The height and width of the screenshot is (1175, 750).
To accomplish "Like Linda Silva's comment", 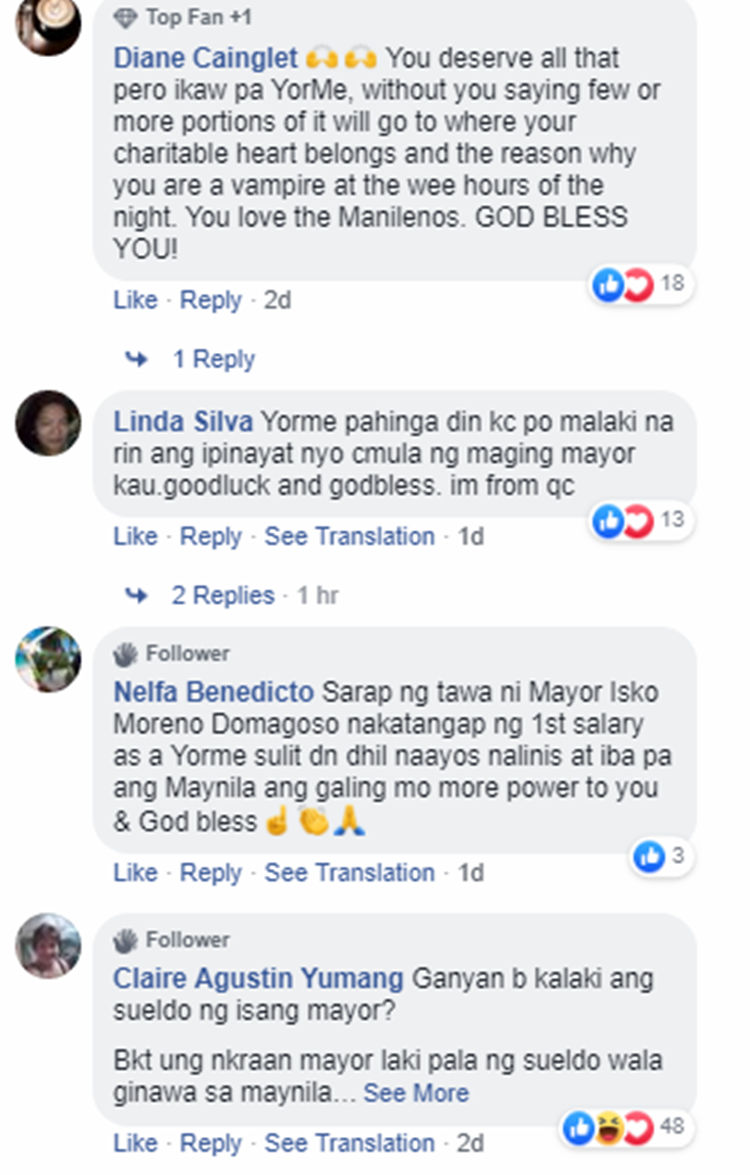I will coord(135,536).
